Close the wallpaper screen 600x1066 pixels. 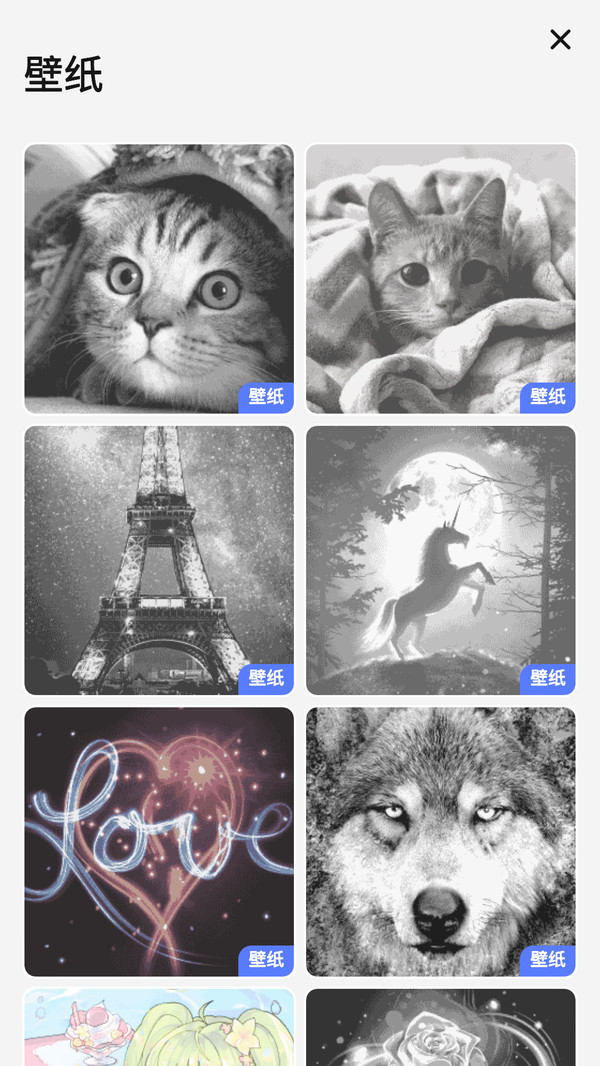point(560,39)
